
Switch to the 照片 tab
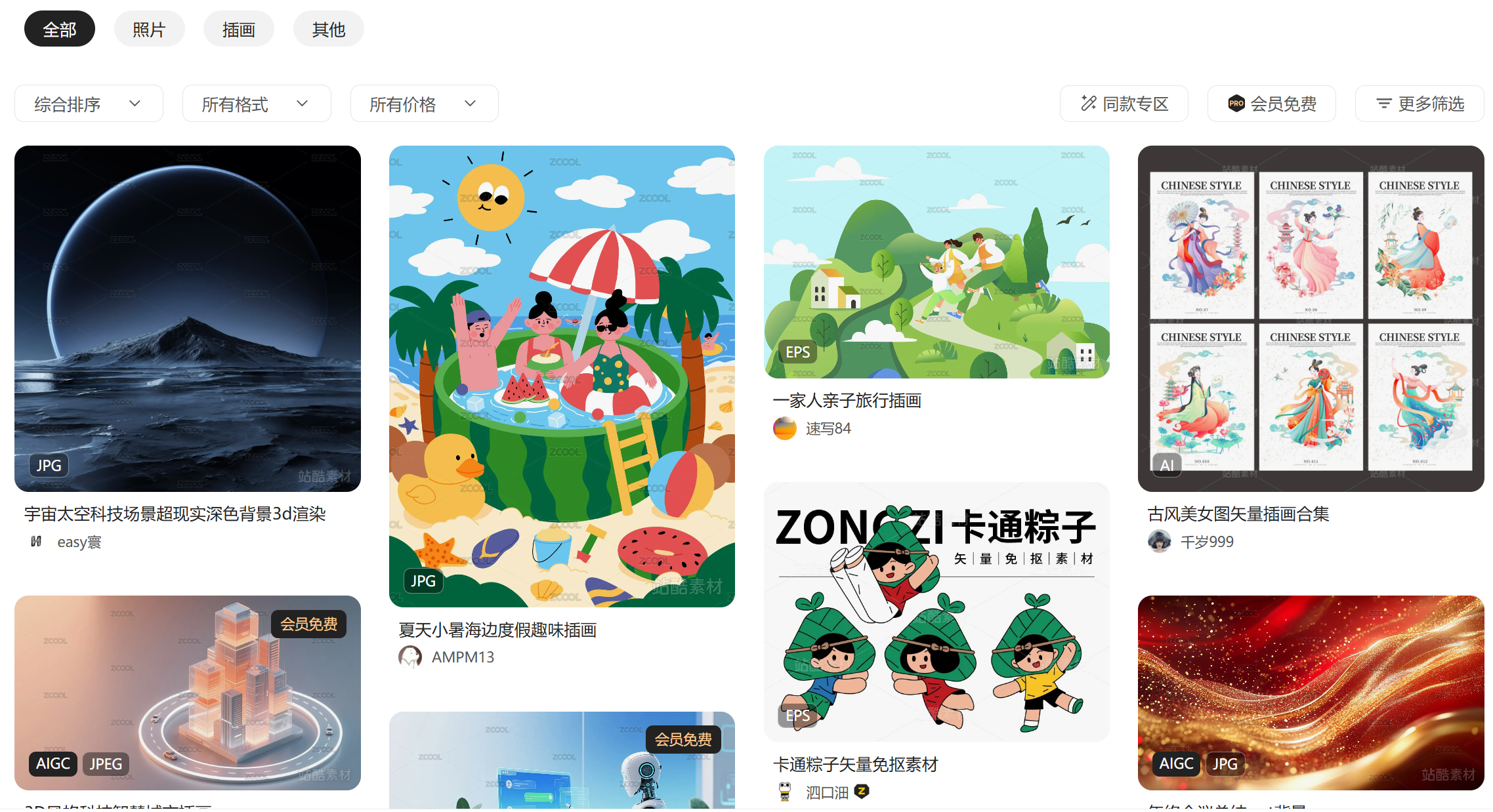tap(149, 30)
